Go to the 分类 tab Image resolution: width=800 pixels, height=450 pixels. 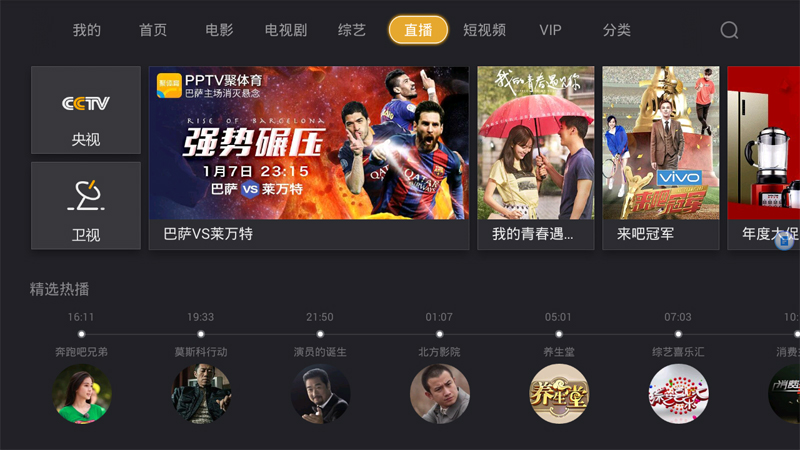[x=617, y=30]
